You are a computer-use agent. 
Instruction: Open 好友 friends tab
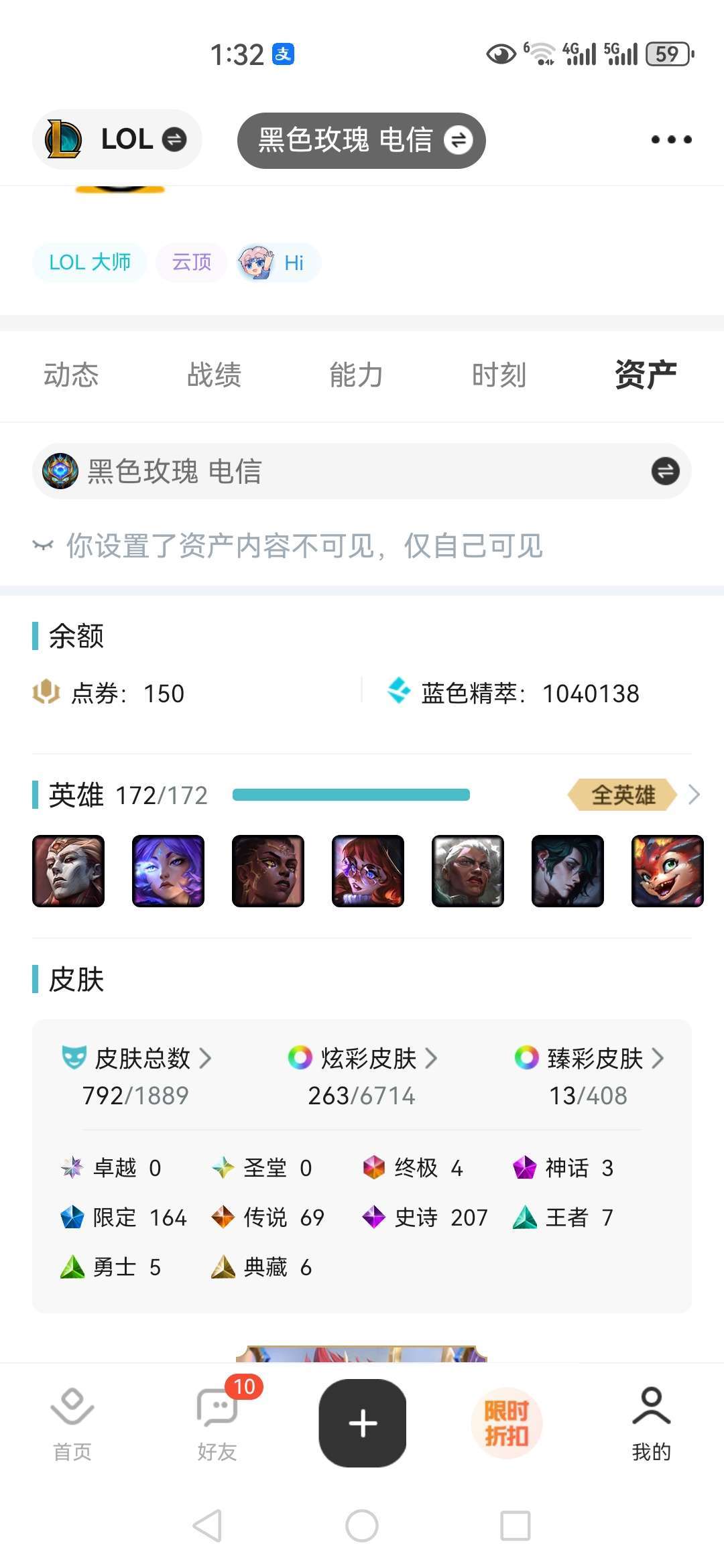point(217,1423)
